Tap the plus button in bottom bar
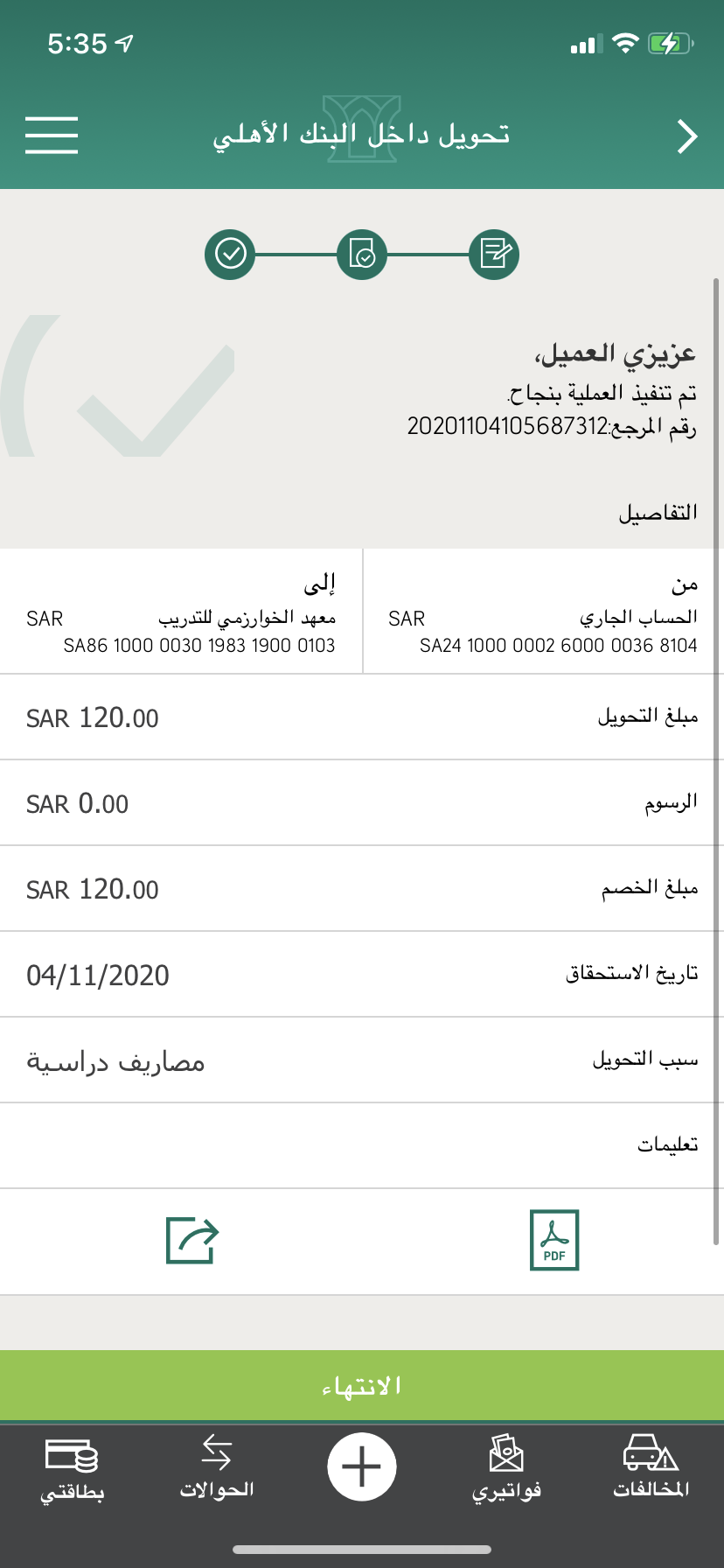 point(362,1466)
